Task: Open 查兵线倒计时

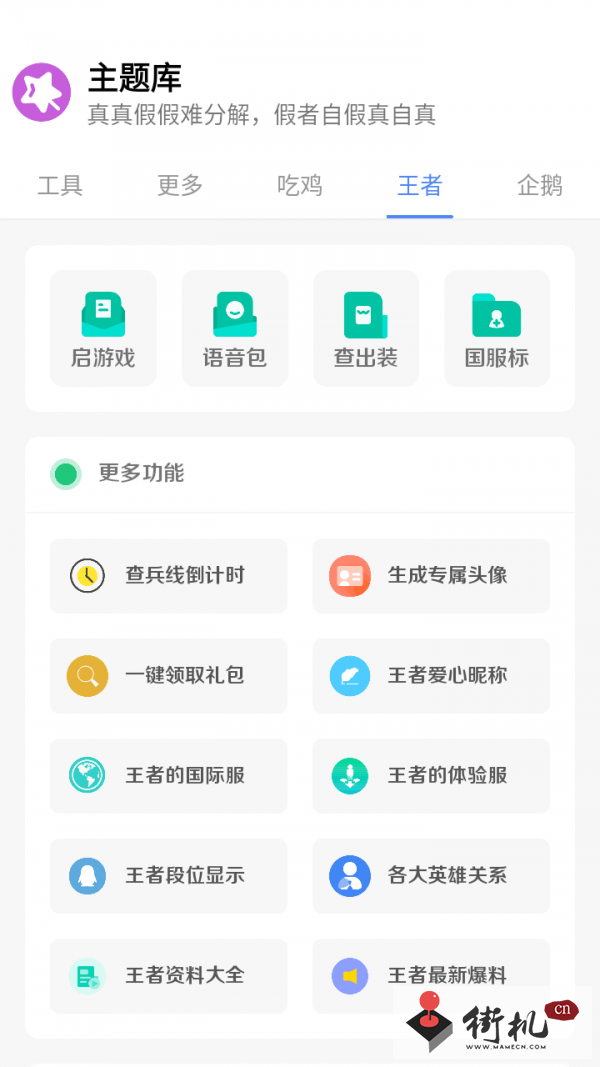Action: (169, 576)
